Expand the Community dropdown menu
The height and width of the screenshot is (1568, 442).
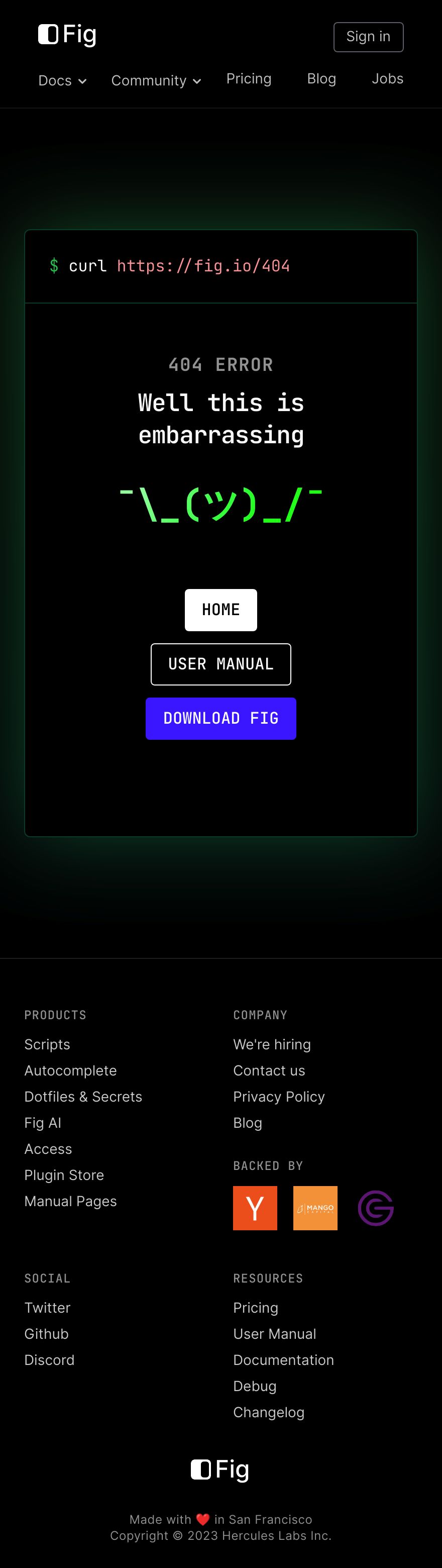point(156,81)
